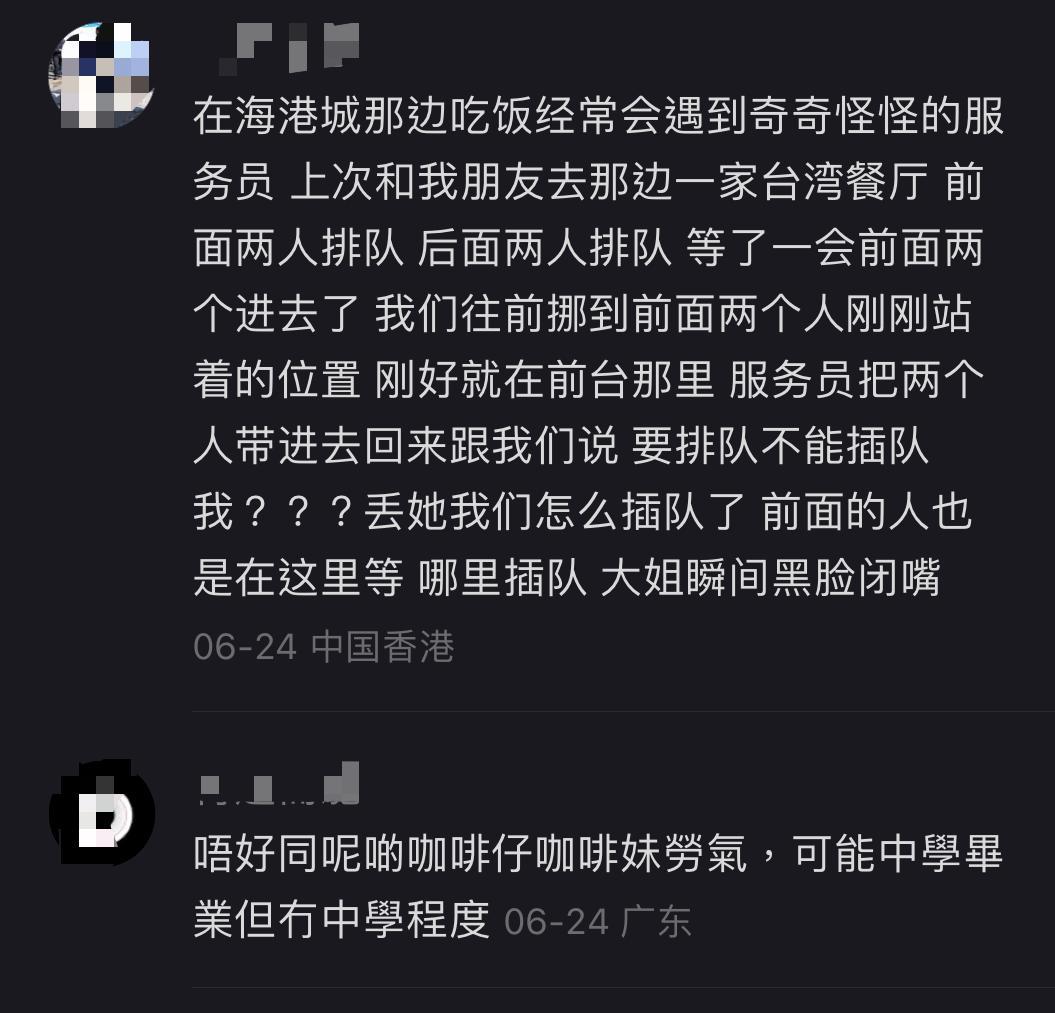Viewport: 1055px width, 1013px height.
Task: Open the avatar of the 海港城 commenter
Action: pos(101,76)
